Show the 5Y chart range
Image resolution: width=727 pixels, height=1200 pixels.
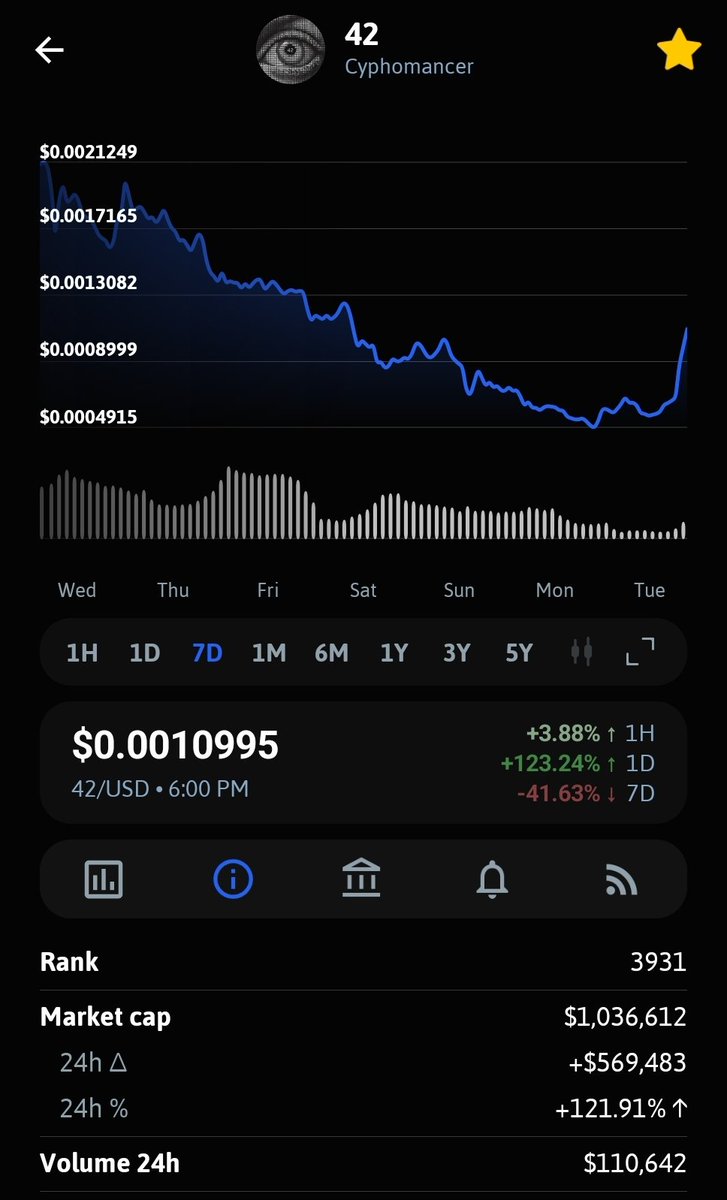click(x=519, y=653)
